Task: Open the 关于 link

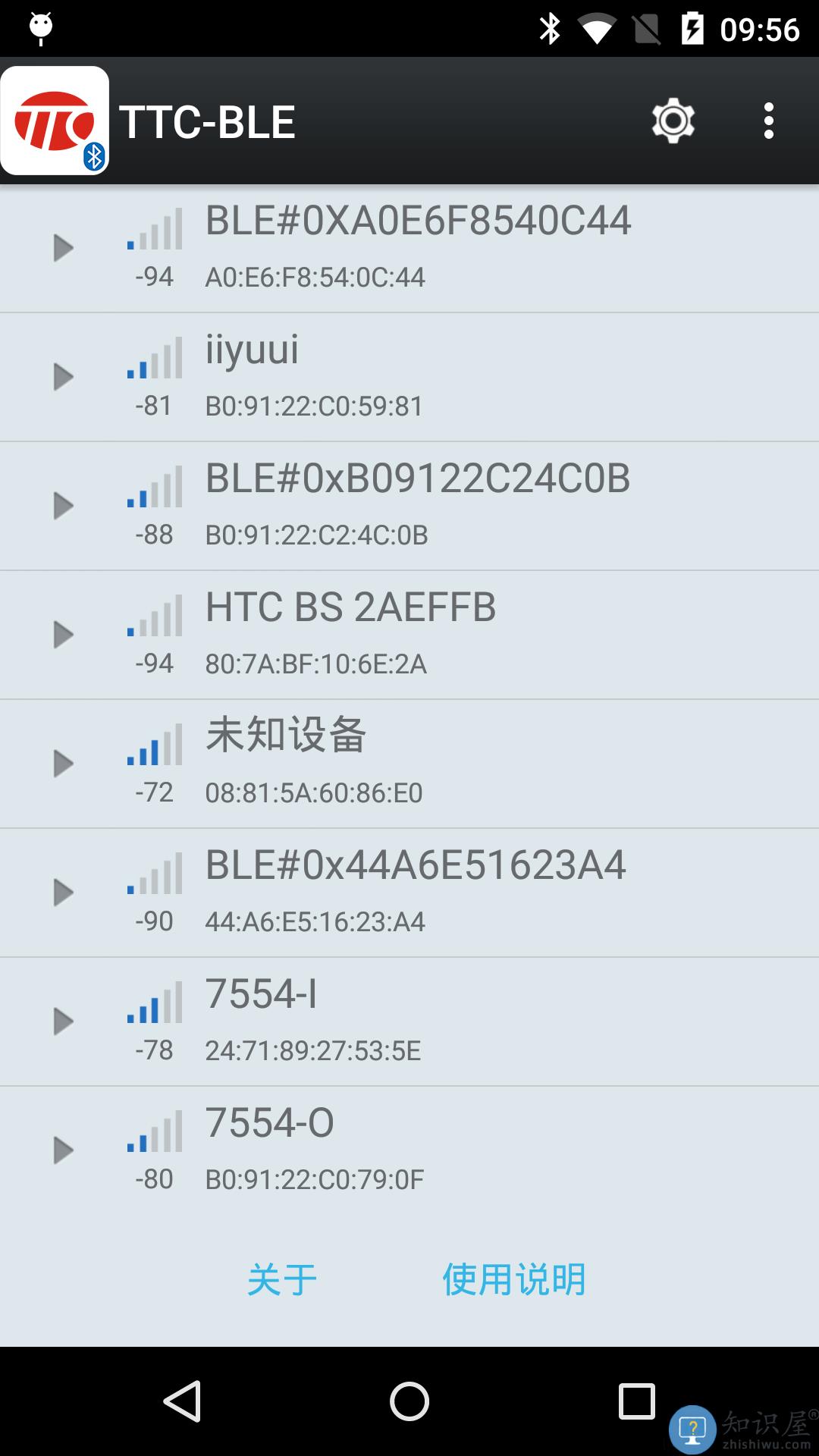Action: click(x=281, y=1279)
